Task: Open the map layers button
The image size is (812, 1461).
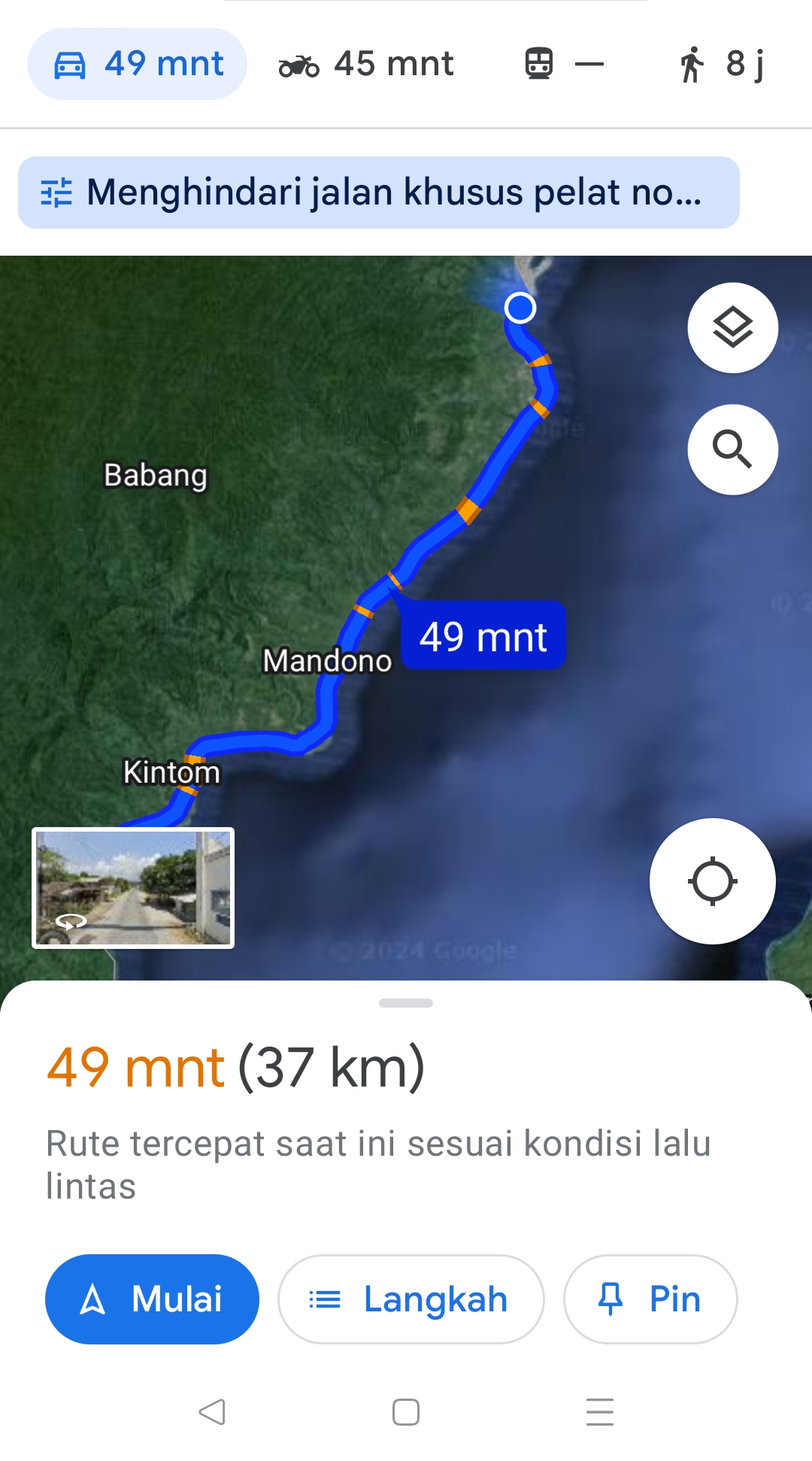Action: (x=733, y=328)
